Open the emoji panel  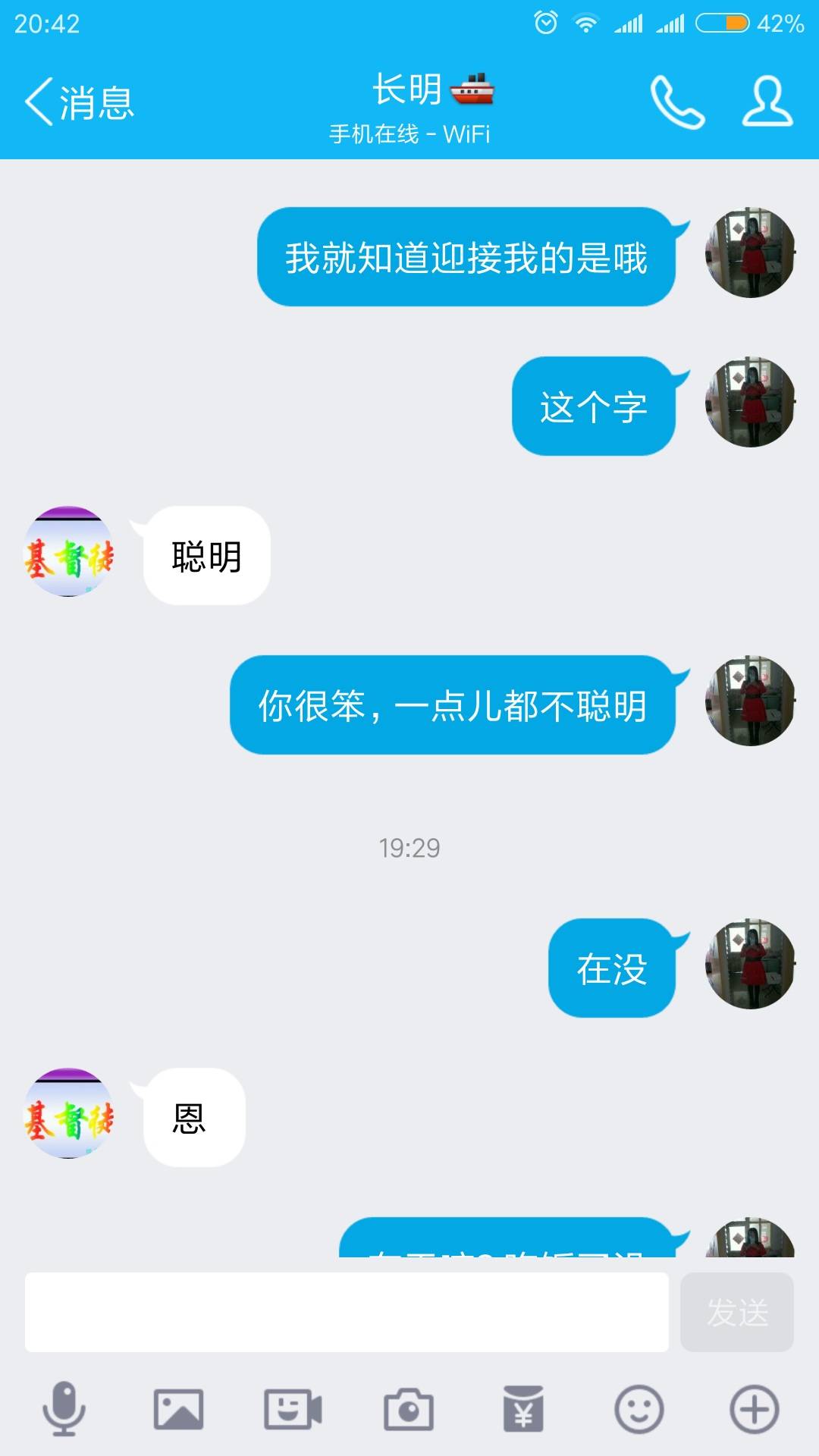[x=639, y=1409]
